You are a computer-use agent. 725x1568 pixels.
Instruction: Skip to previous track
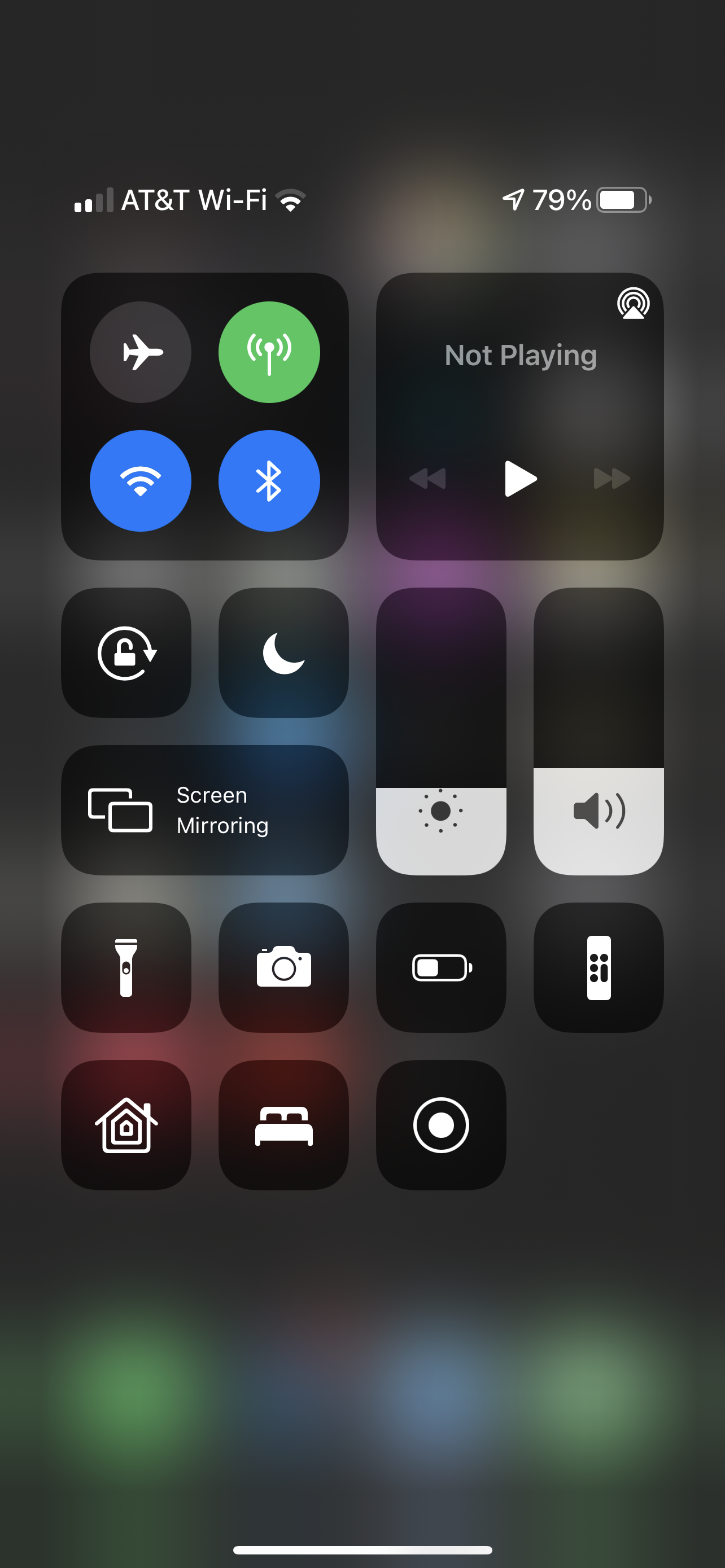427,479
